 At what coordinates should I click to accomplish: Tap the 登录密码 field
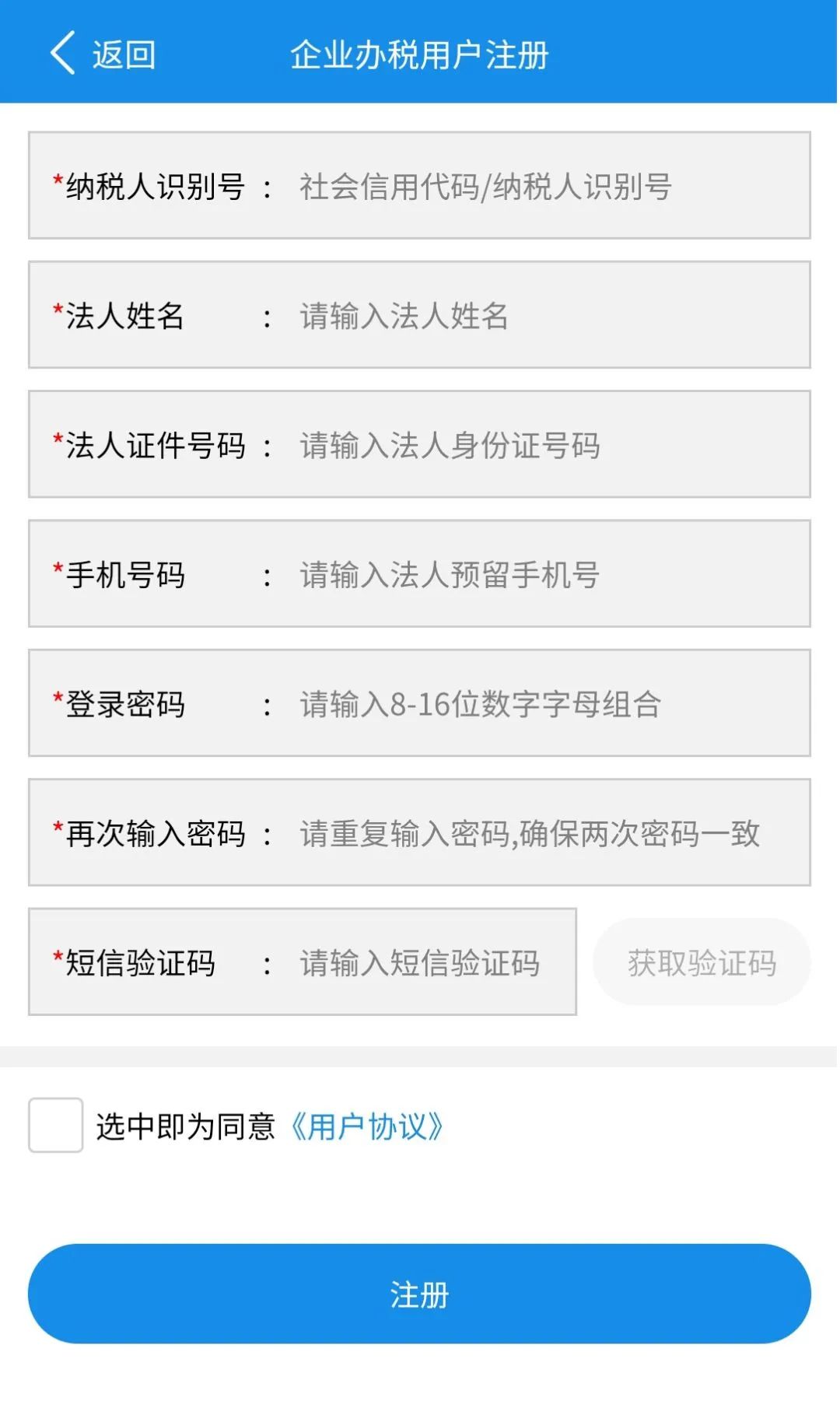point(419,703)
